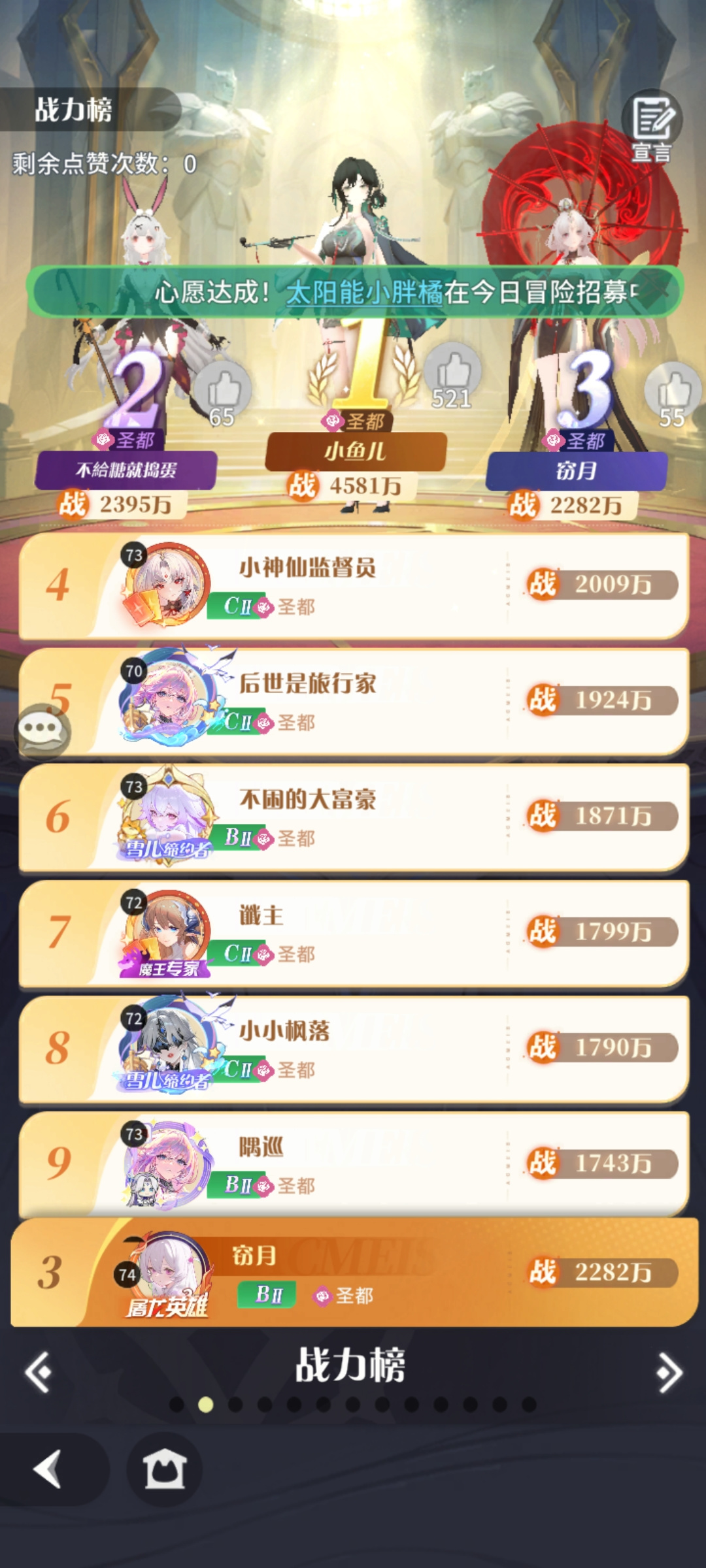The height and width of the screenshot is (1568, 706).
Task: Return to the home screen
Action: 165,1469
